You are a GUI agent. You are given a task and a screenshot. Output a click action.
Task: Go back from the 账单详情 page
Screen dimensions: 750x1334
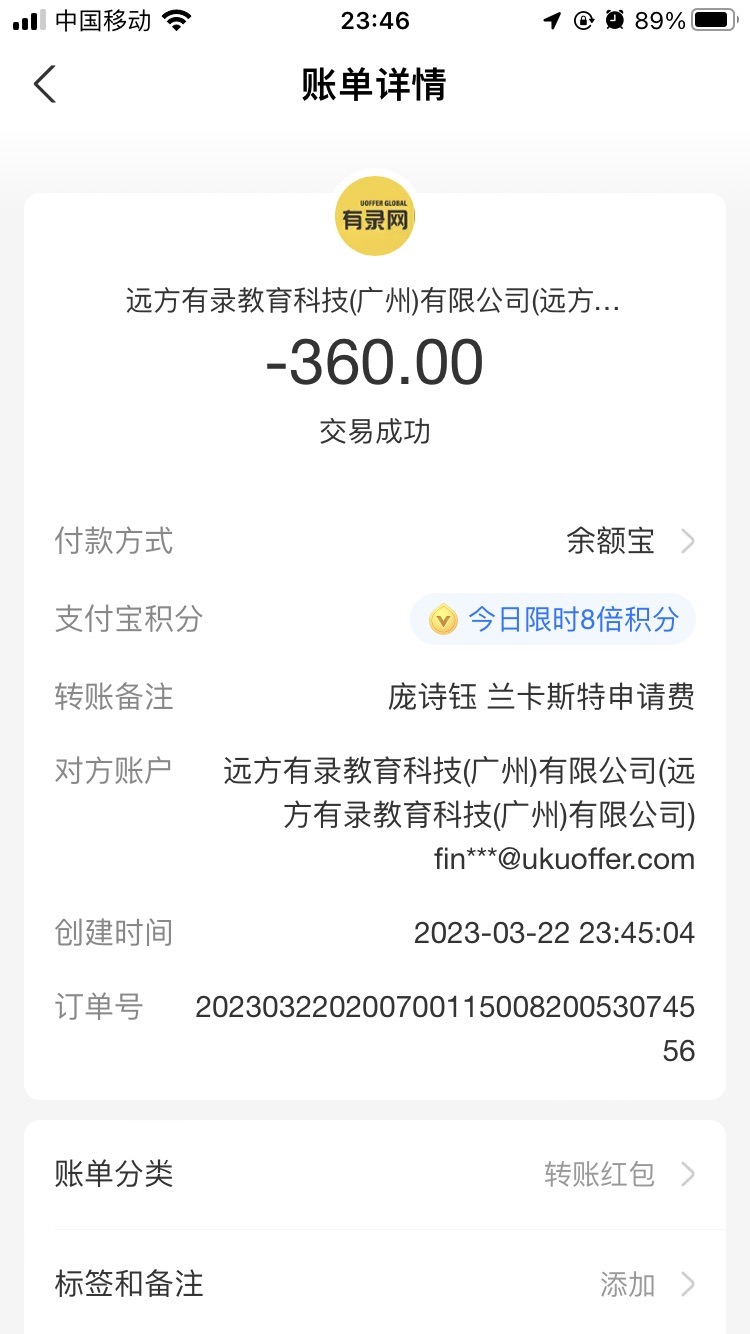(45, 85)
